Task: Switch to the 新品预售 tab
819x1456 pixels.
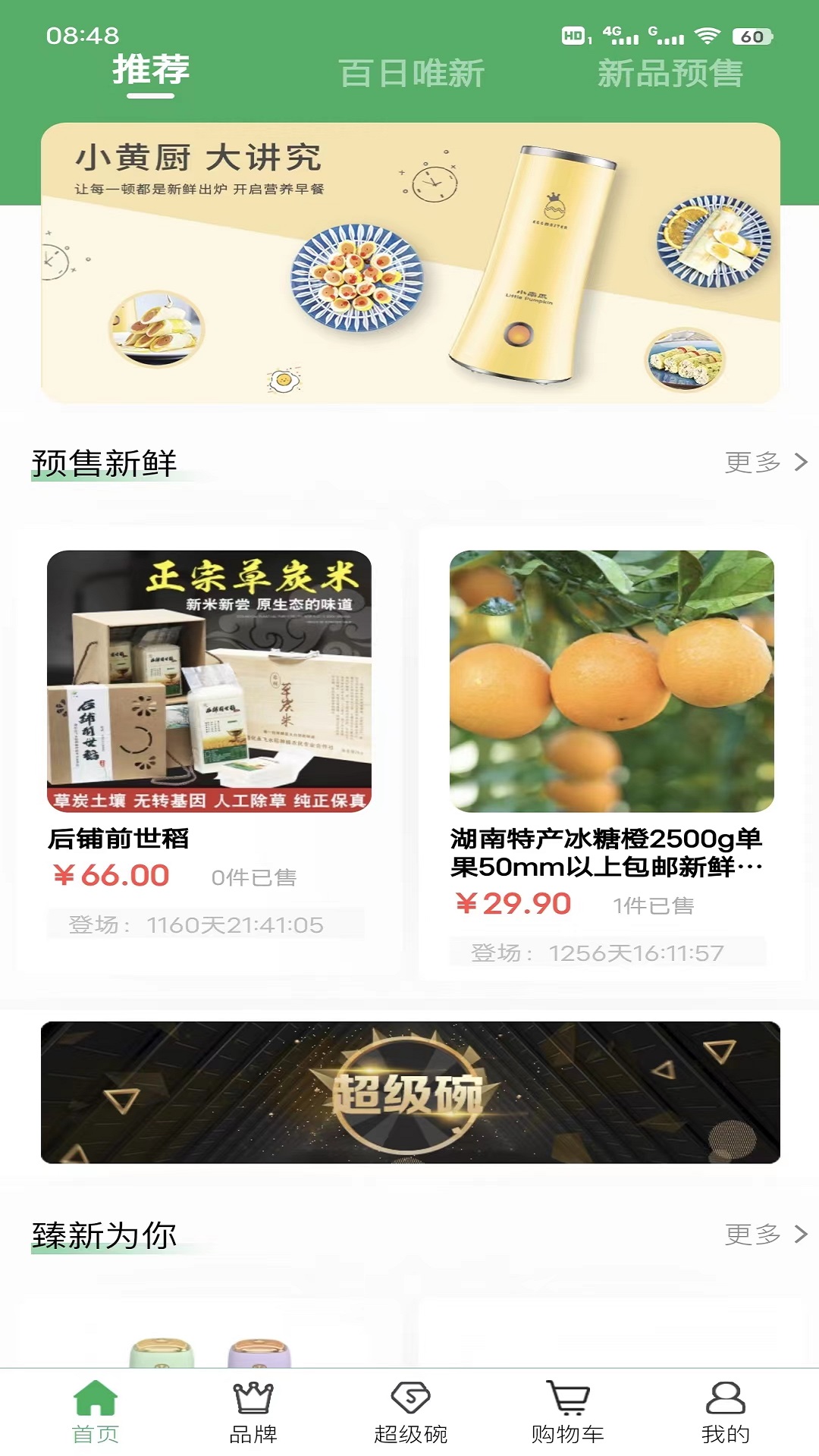Action: pos(670,74)
